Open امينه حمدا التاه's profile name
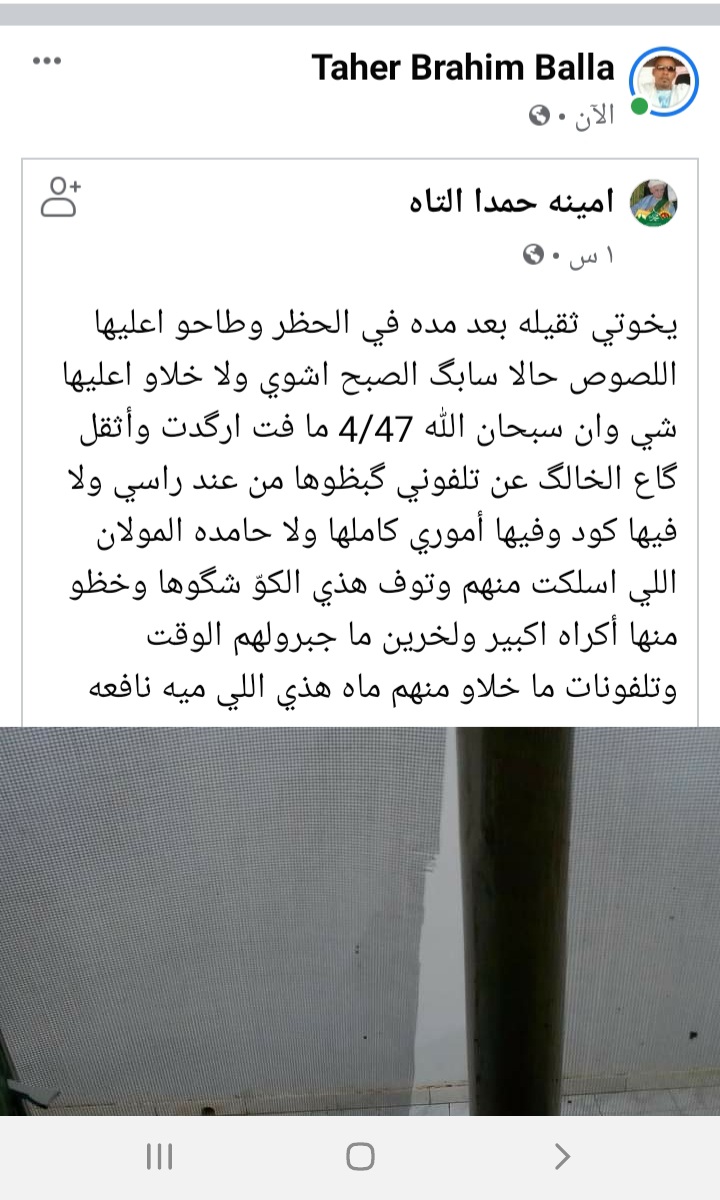The image size is (720, 1200). [513, 202]
